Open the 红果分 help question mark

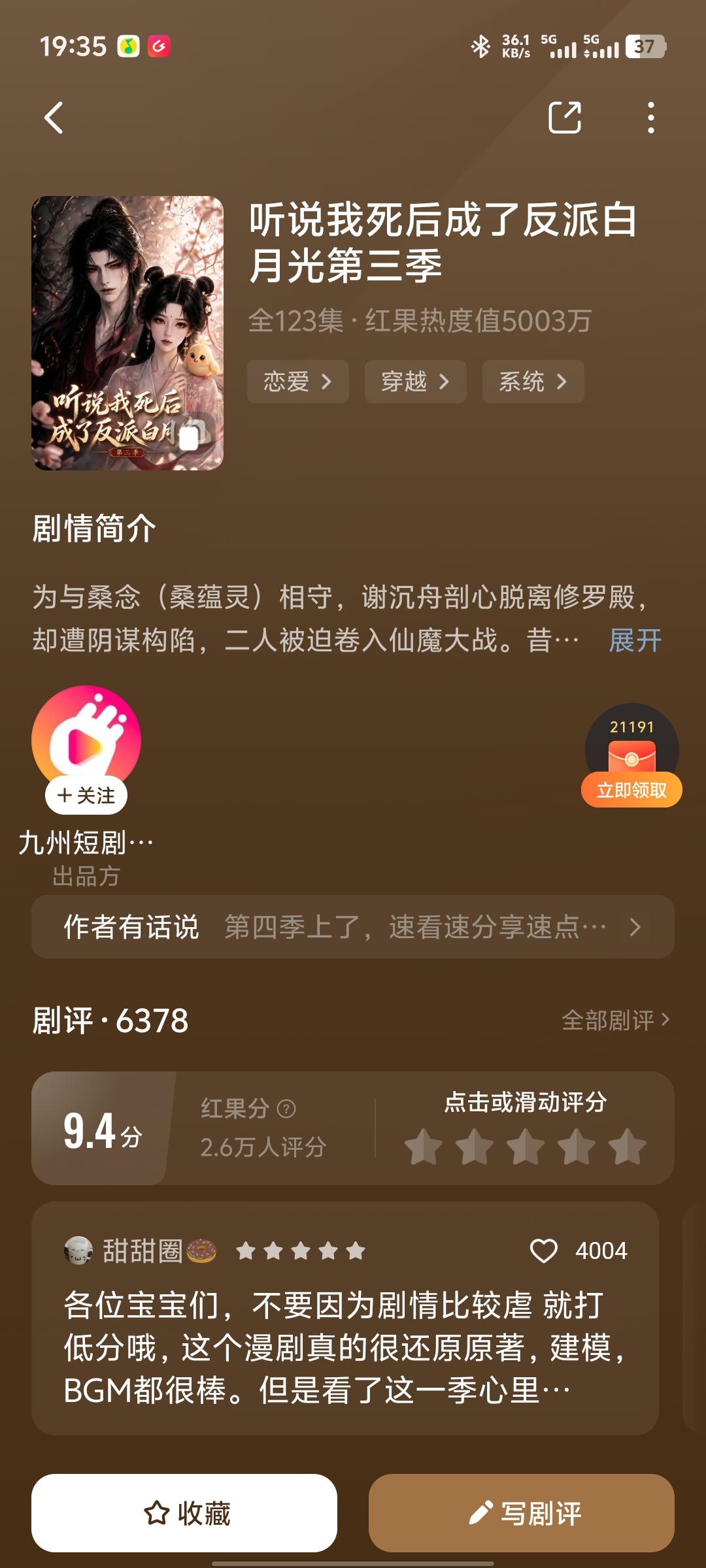pos(286,1109)
